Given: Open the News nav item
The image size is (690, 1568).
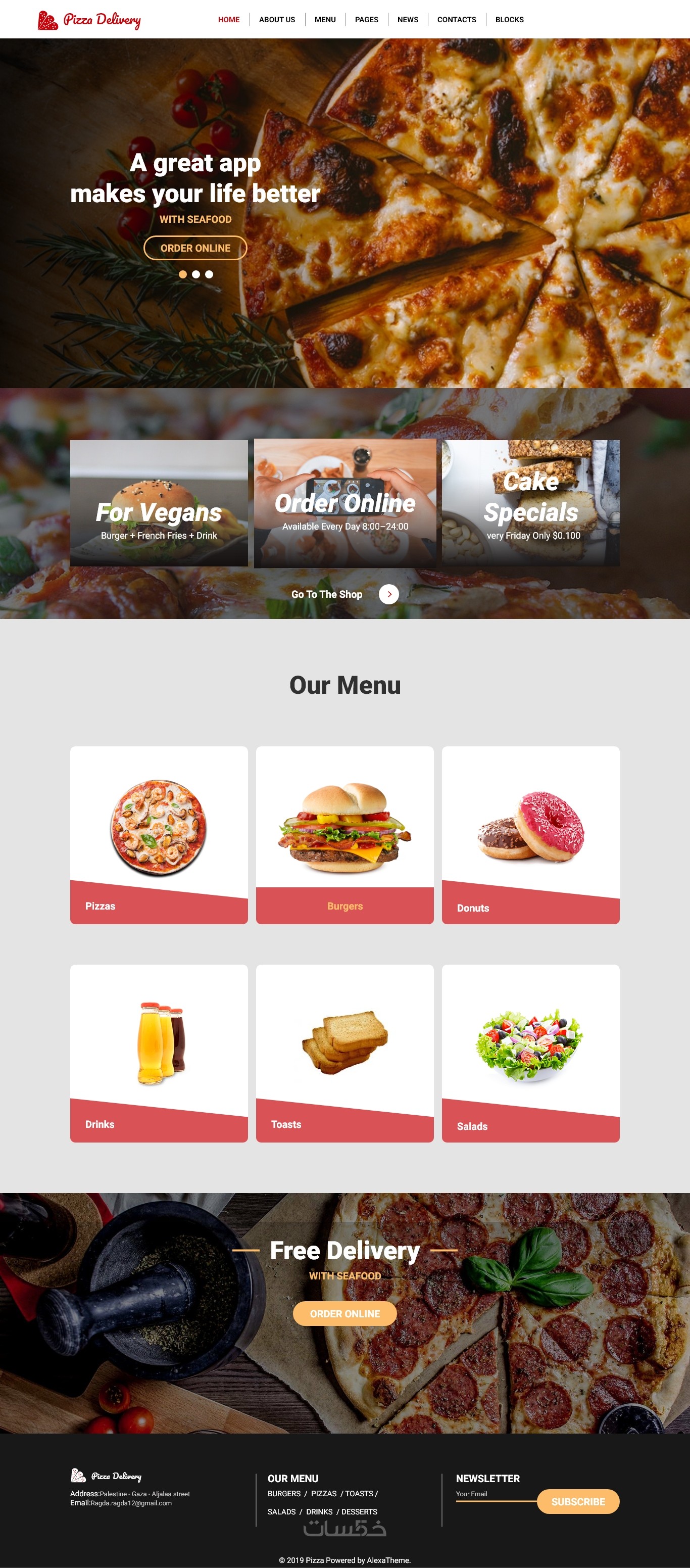Looking at the screenshot, I should (407, 20).
